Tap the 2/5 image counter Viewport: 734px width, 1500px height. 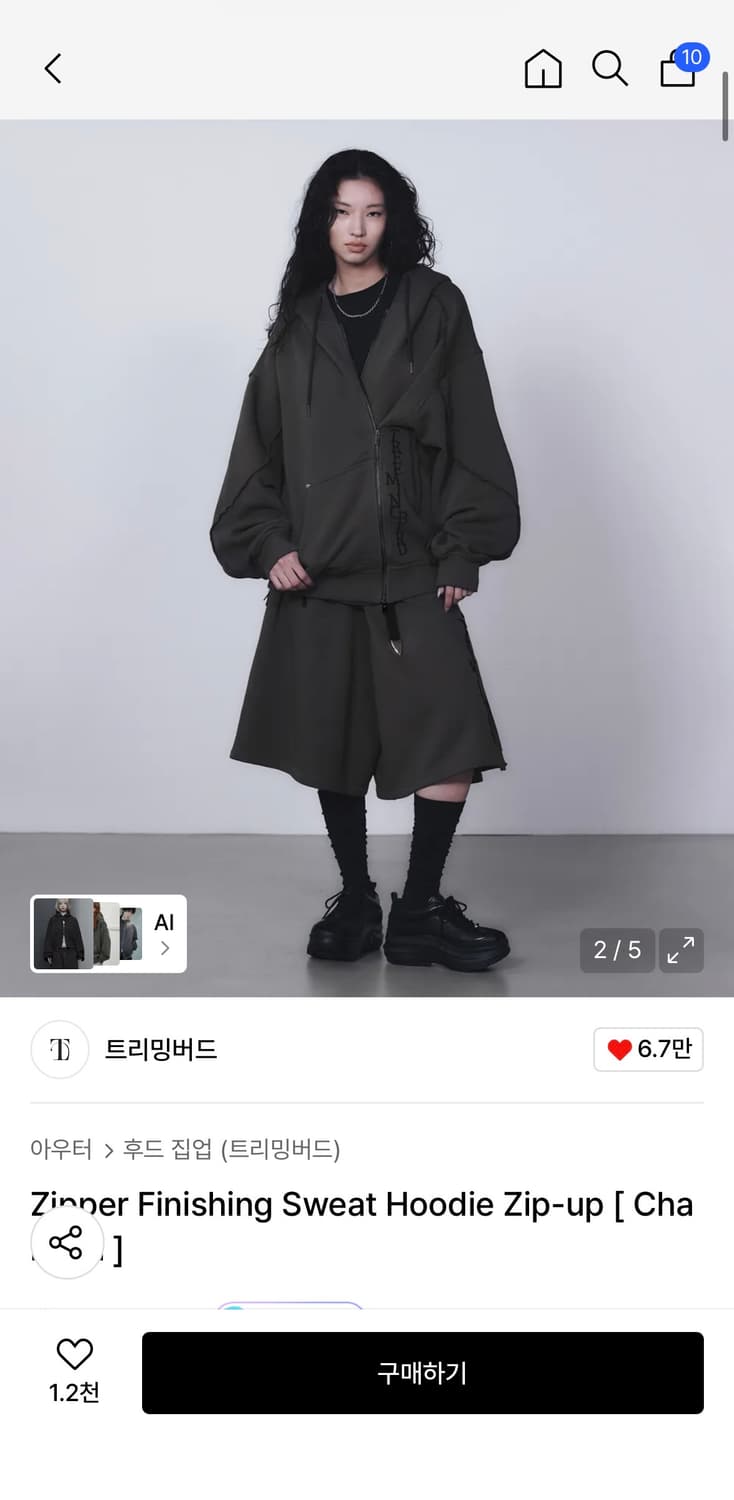(617, 951)
